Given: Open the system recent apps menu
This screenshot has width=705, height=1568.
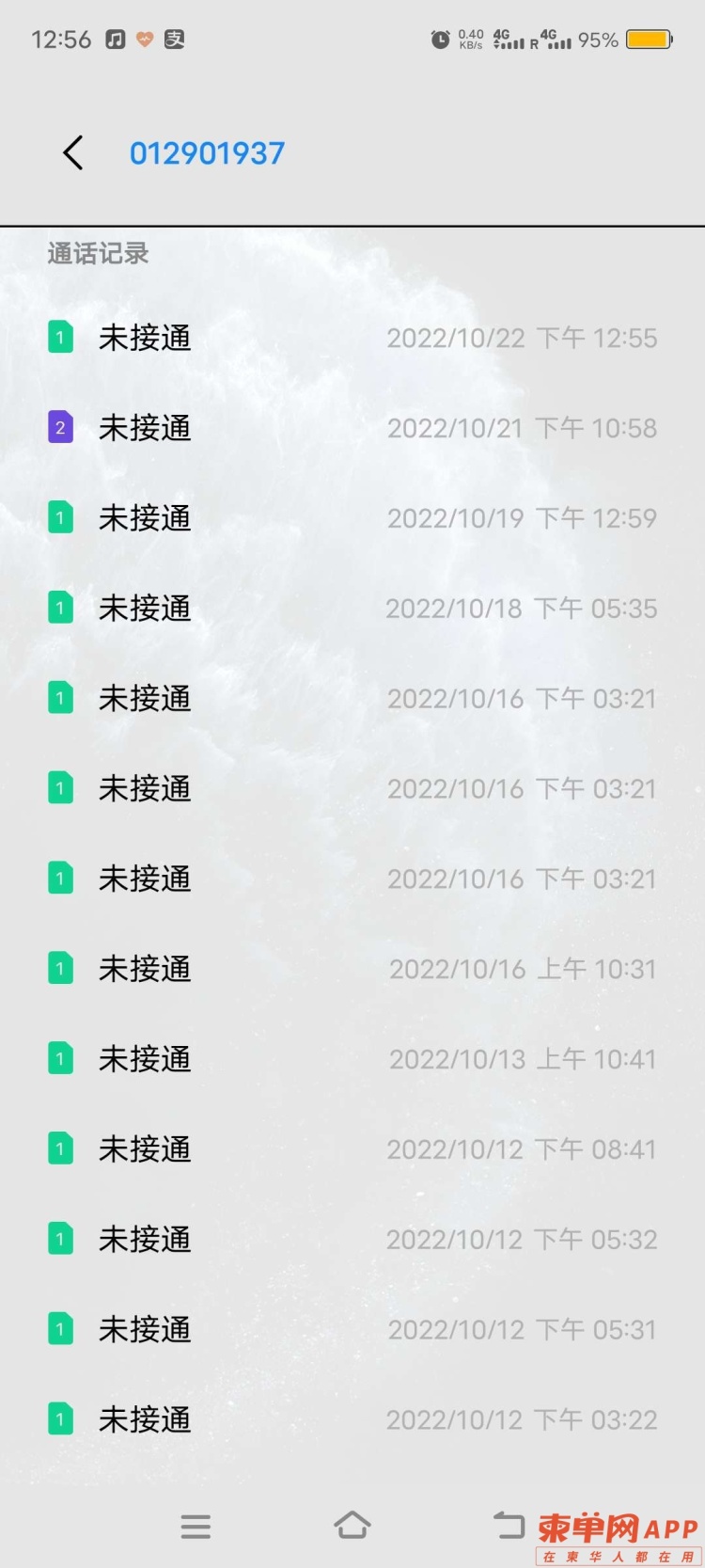Looking at the screenshot, I should click(196, 1526).
